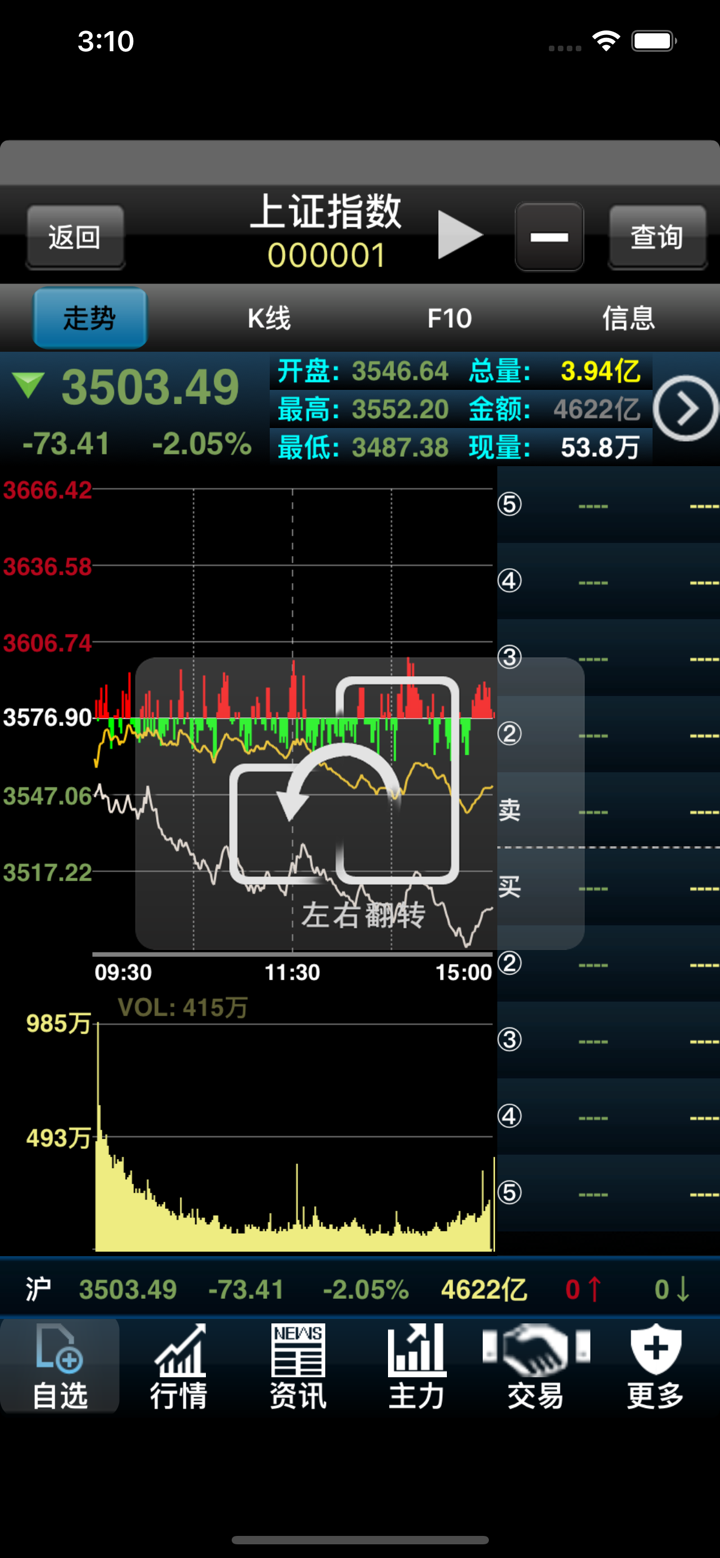Viewport: 720px width, 1558px height.
Task: Open 自选 watchlist in bottom bar
Action: (60, 1366)
